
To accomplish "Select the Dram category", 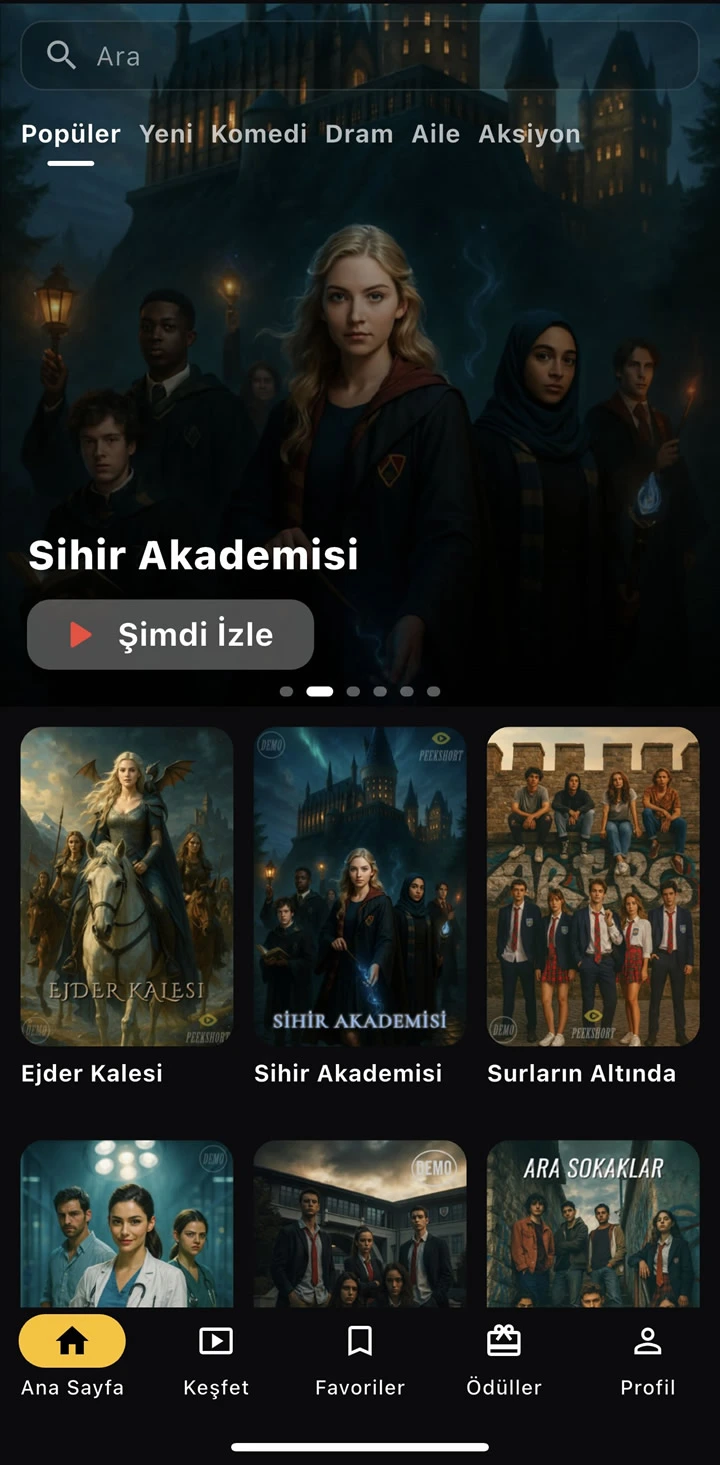I will (359, 134).
